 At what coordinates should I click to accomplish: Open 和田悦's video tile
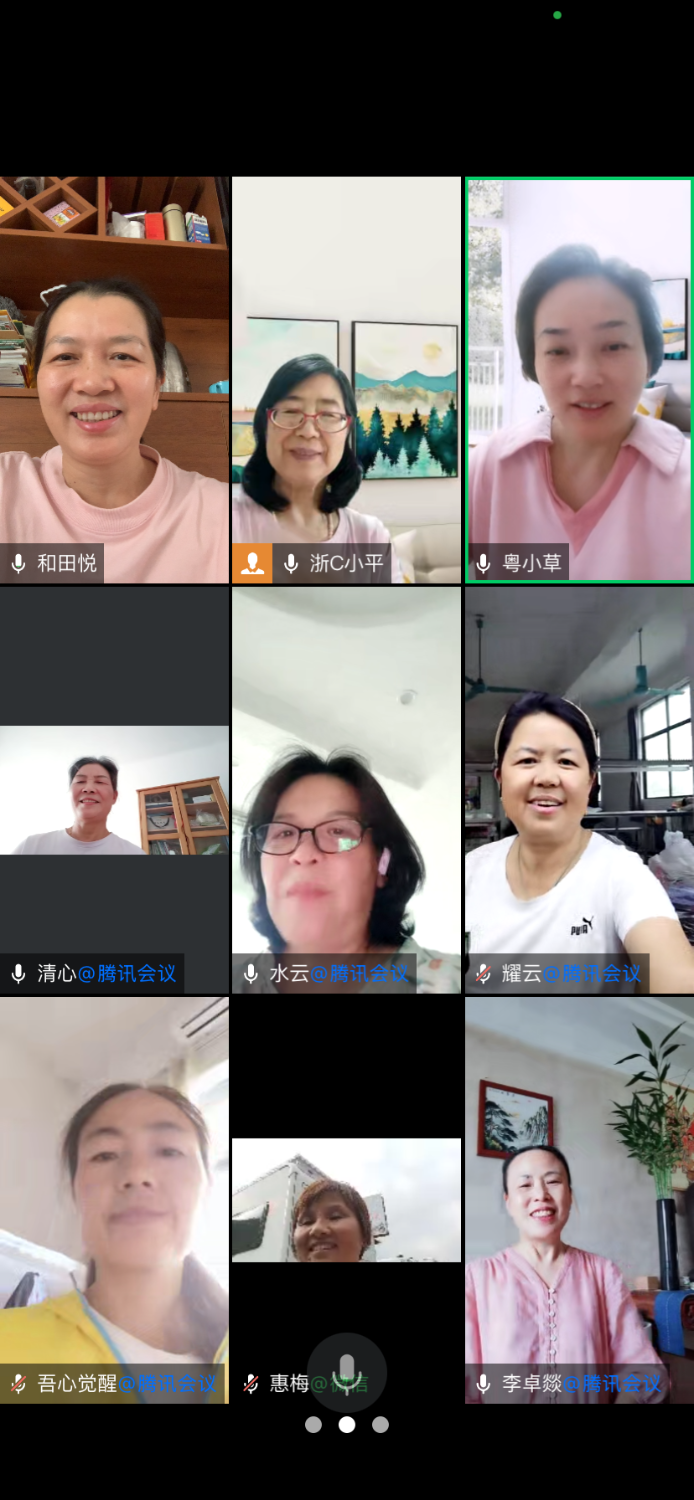click(x=114, y=380)
